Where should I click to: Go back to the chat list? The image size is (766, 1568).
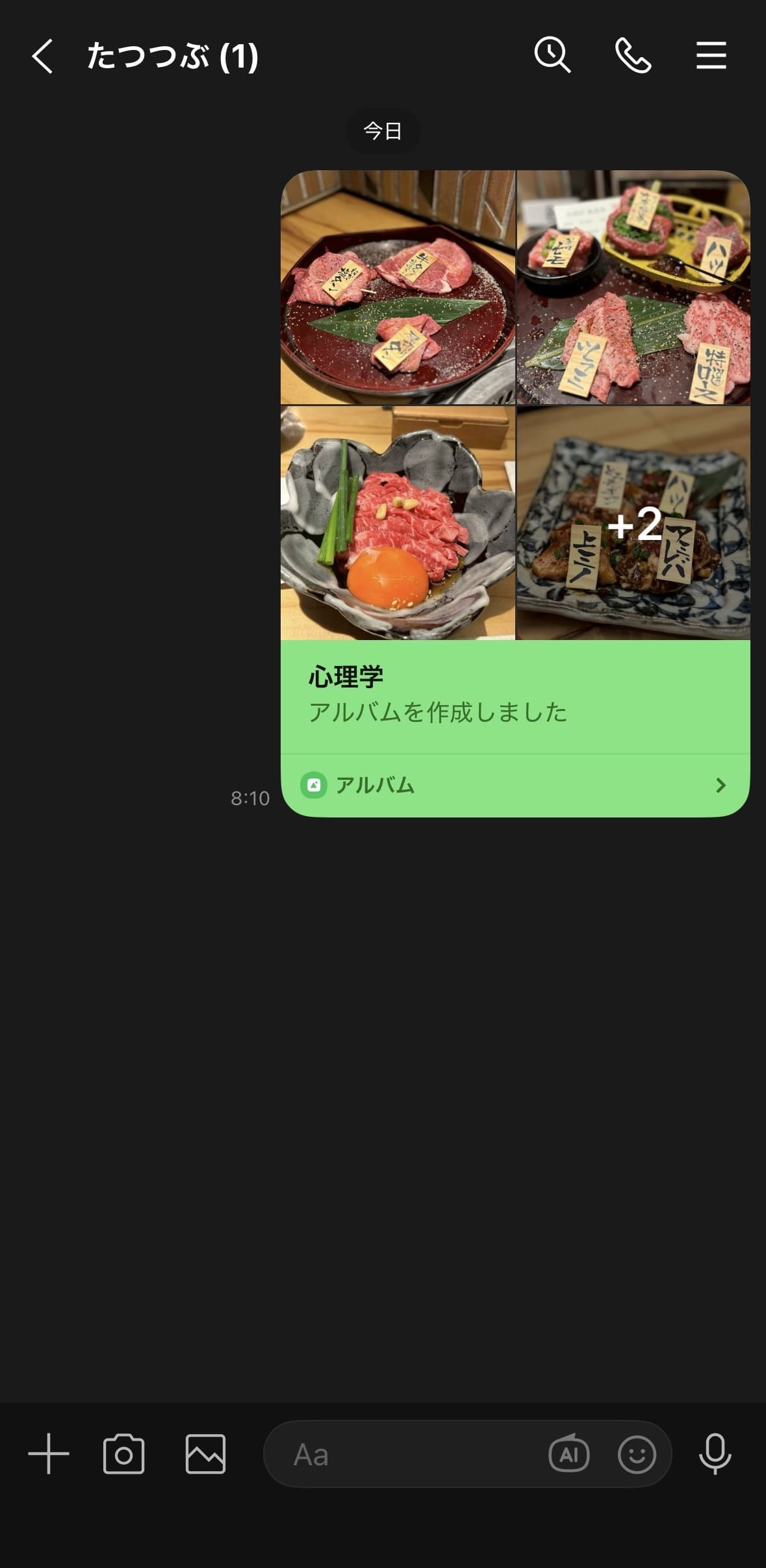click(43, 56)
